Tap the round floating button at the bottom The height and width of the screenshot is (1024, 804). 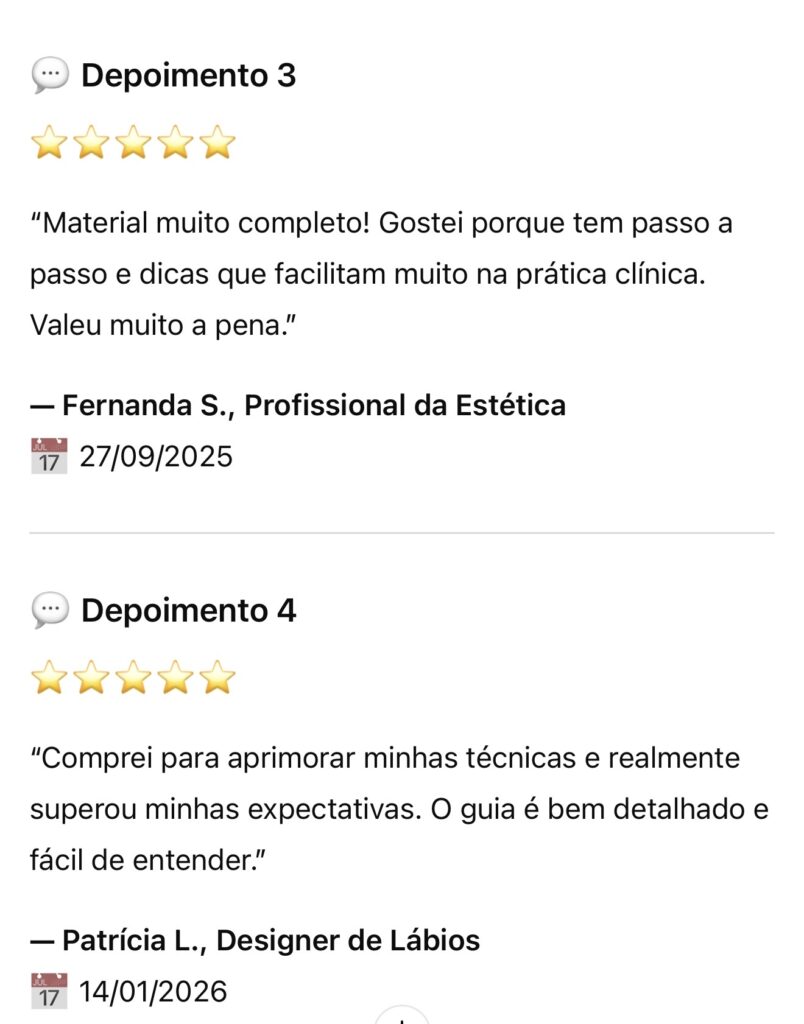402,1017
